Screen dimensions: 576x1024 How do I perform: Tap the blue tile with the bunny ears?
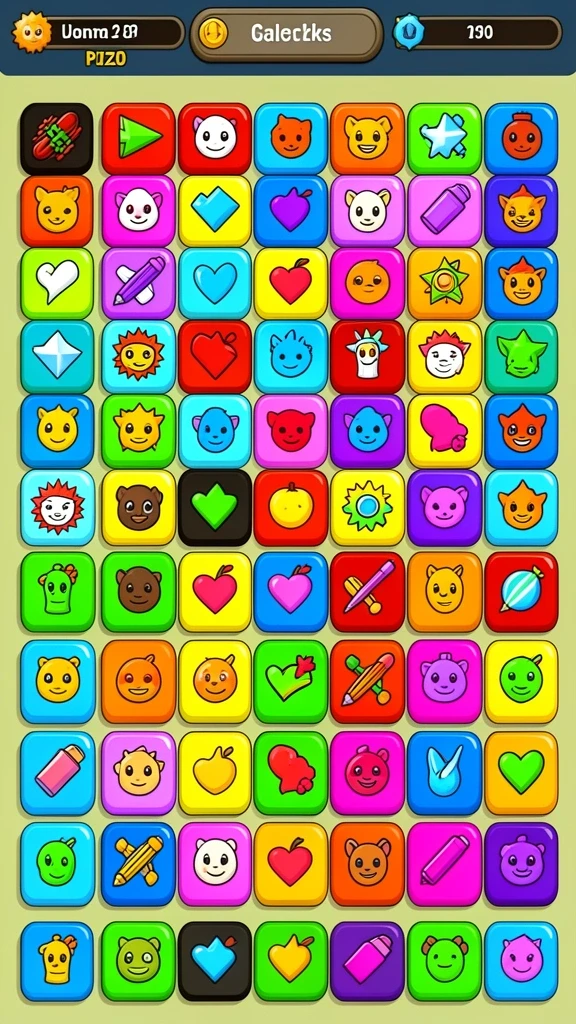click(x=444, y=773)
